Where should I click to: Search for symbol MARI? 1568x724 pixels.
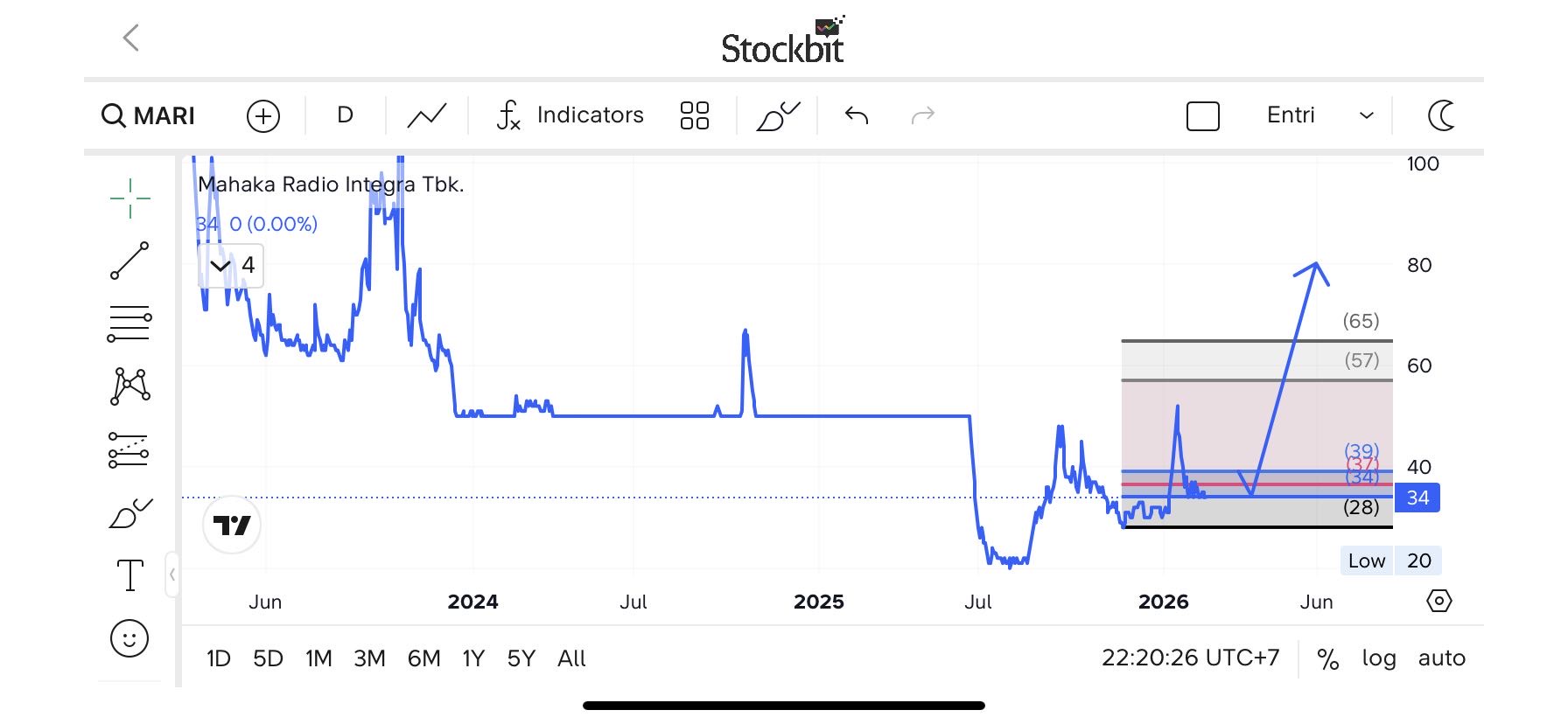click(x=149, y=115)
